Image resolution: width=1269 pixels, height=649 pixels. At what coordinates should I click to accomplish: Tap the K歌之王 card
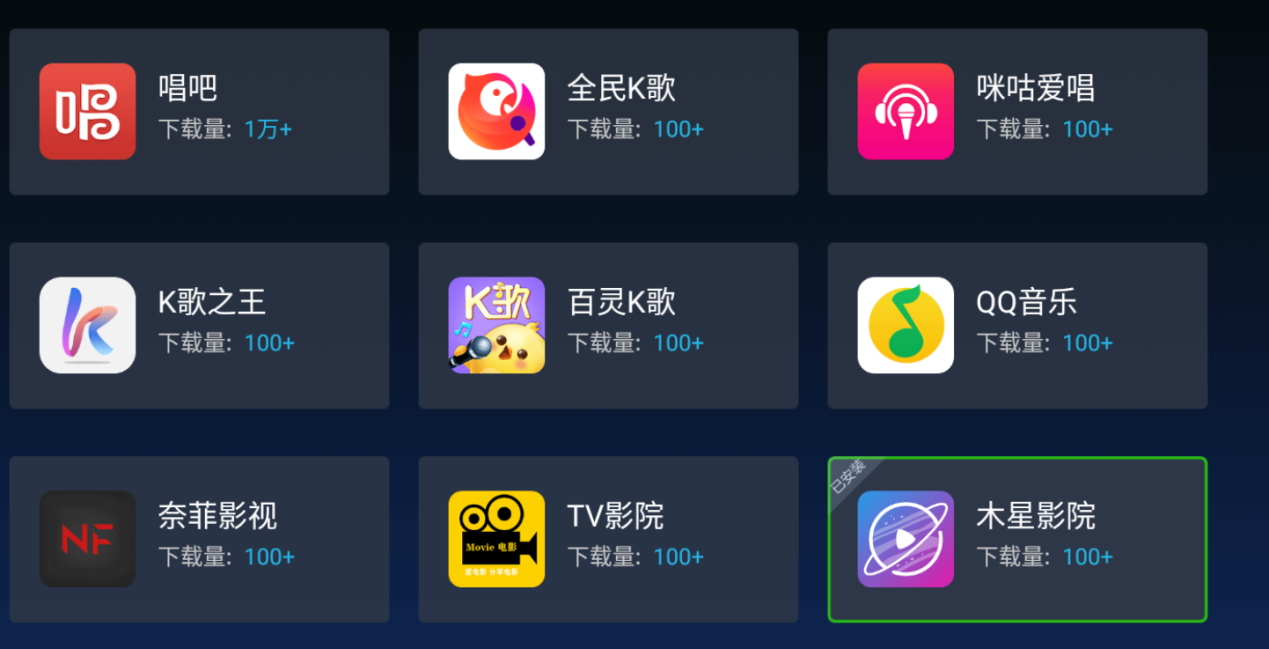(x=199, y=325)
